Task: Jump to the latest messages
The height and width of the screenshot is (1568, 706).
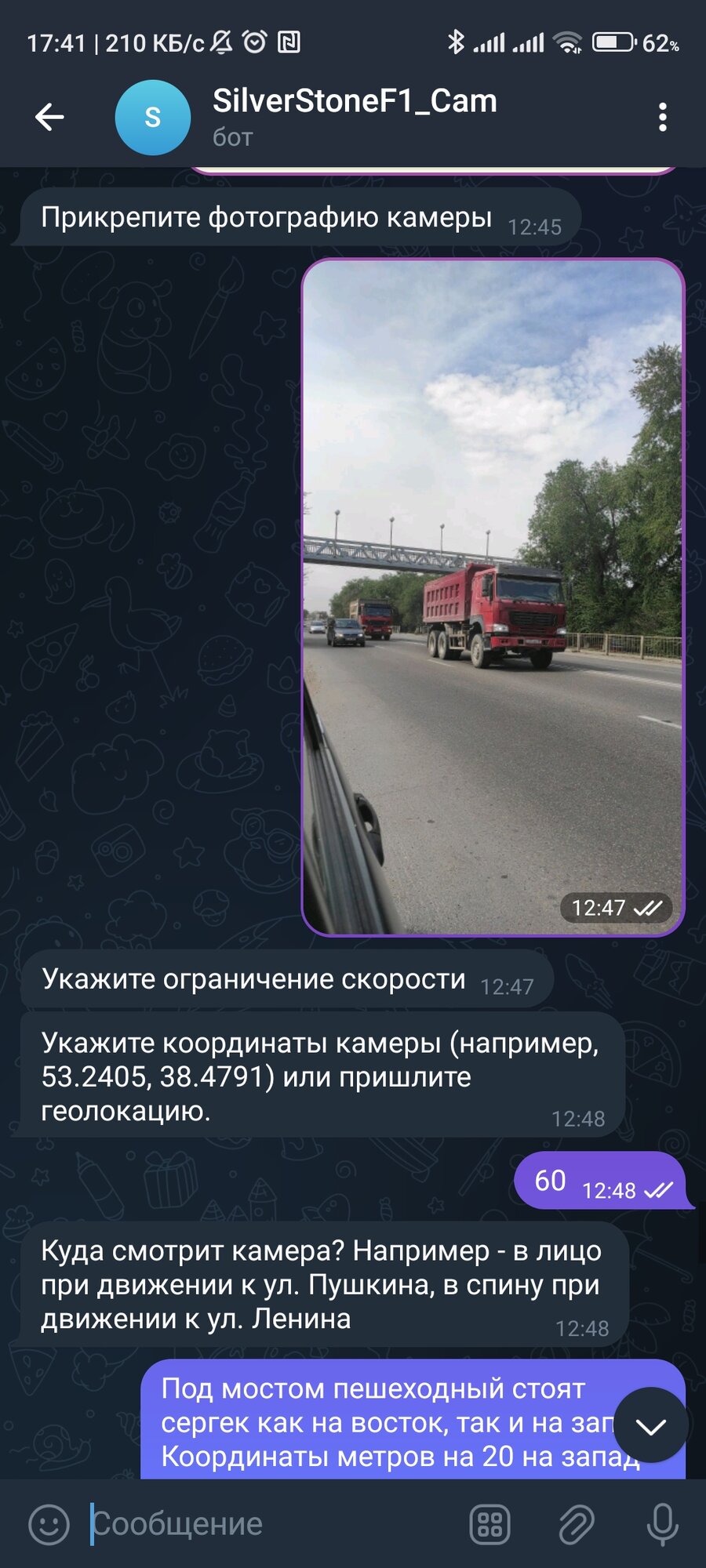Action: 651,1425
